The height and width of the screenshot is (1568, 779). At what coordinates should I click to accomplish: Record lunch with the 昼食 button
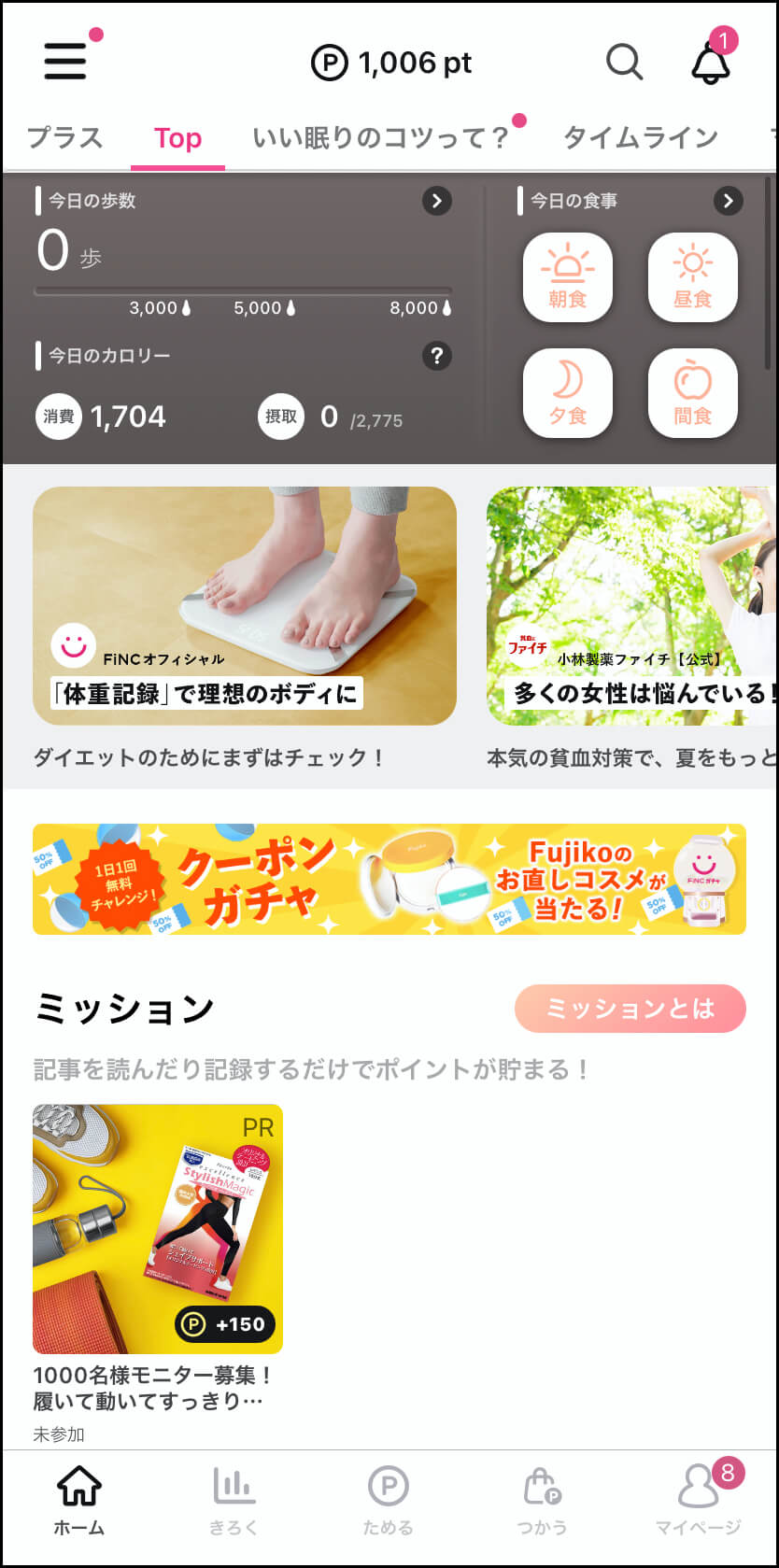point(693,276)
